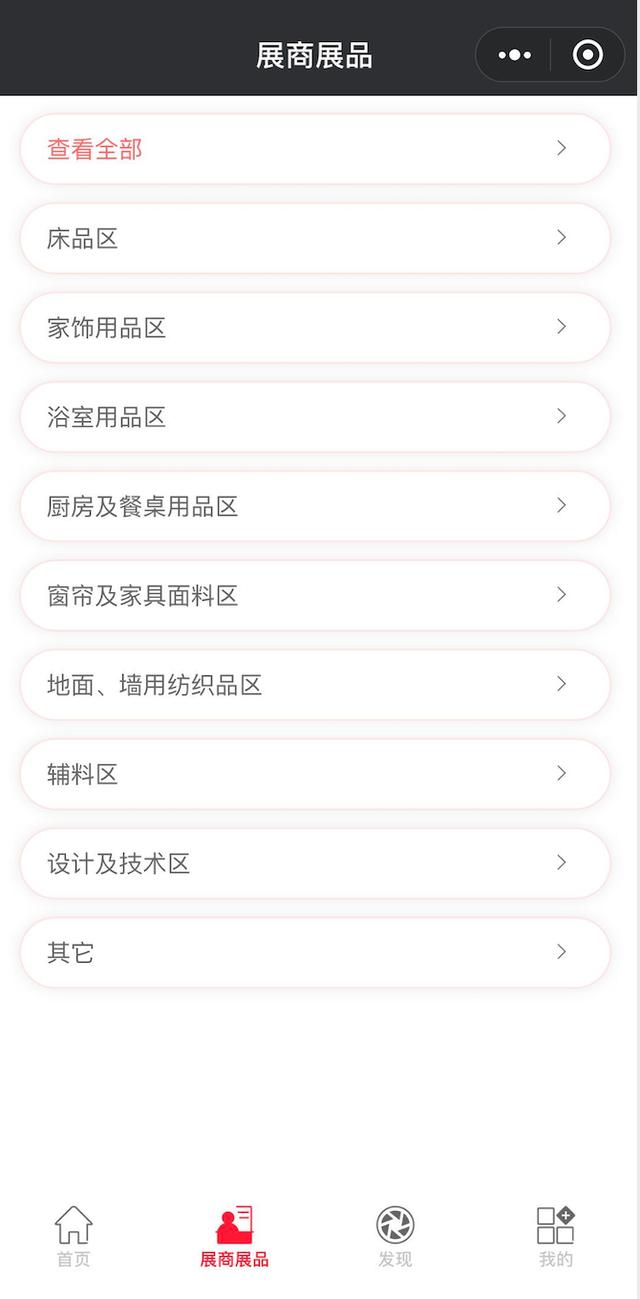Image resolution: width=640 pixels, height=1299 pixels.
Task: Select the 家饰用品区 row
Action: tap(315, 328)
